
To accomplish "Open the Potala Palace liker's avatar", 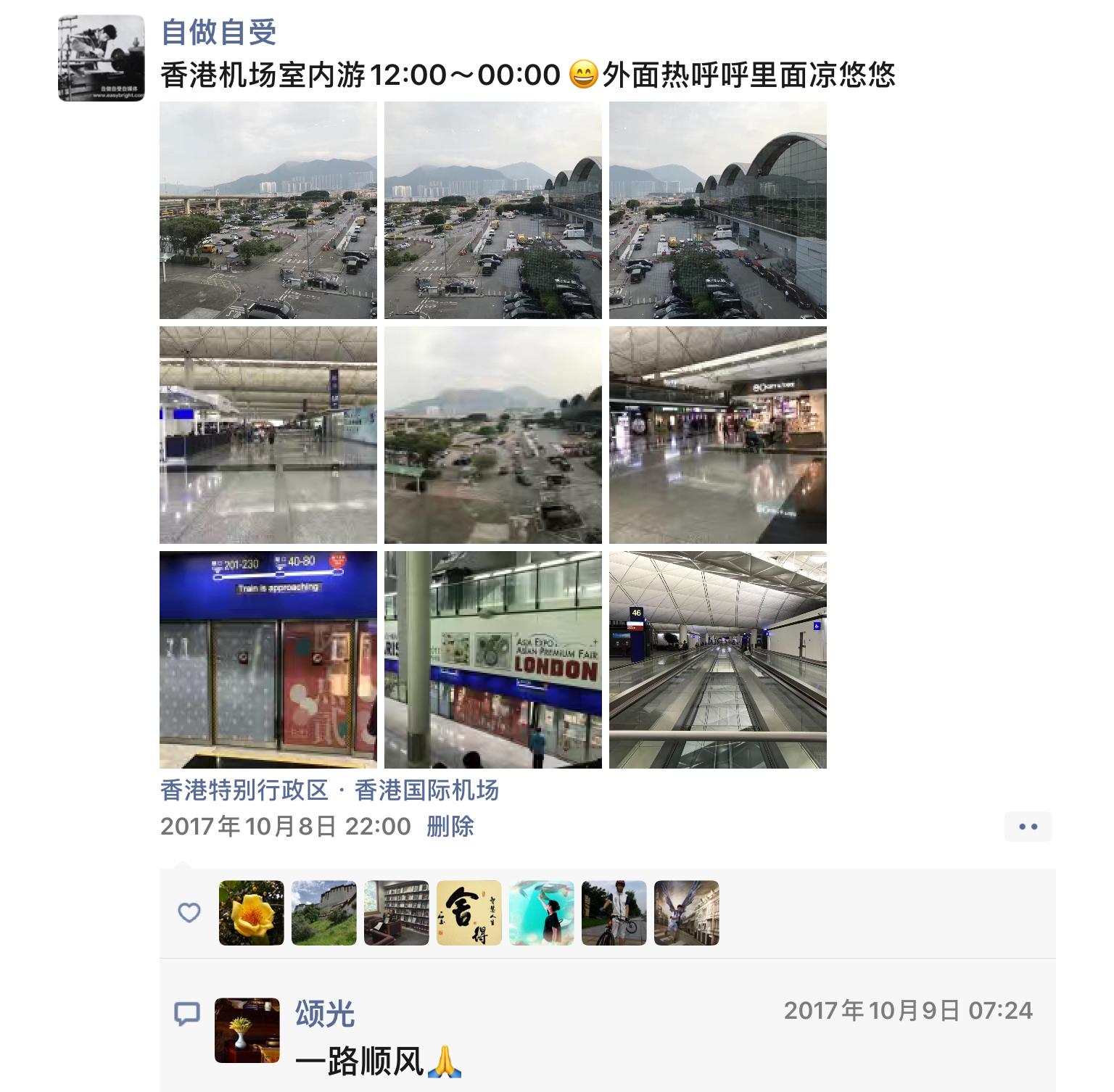I will (324, 913).
